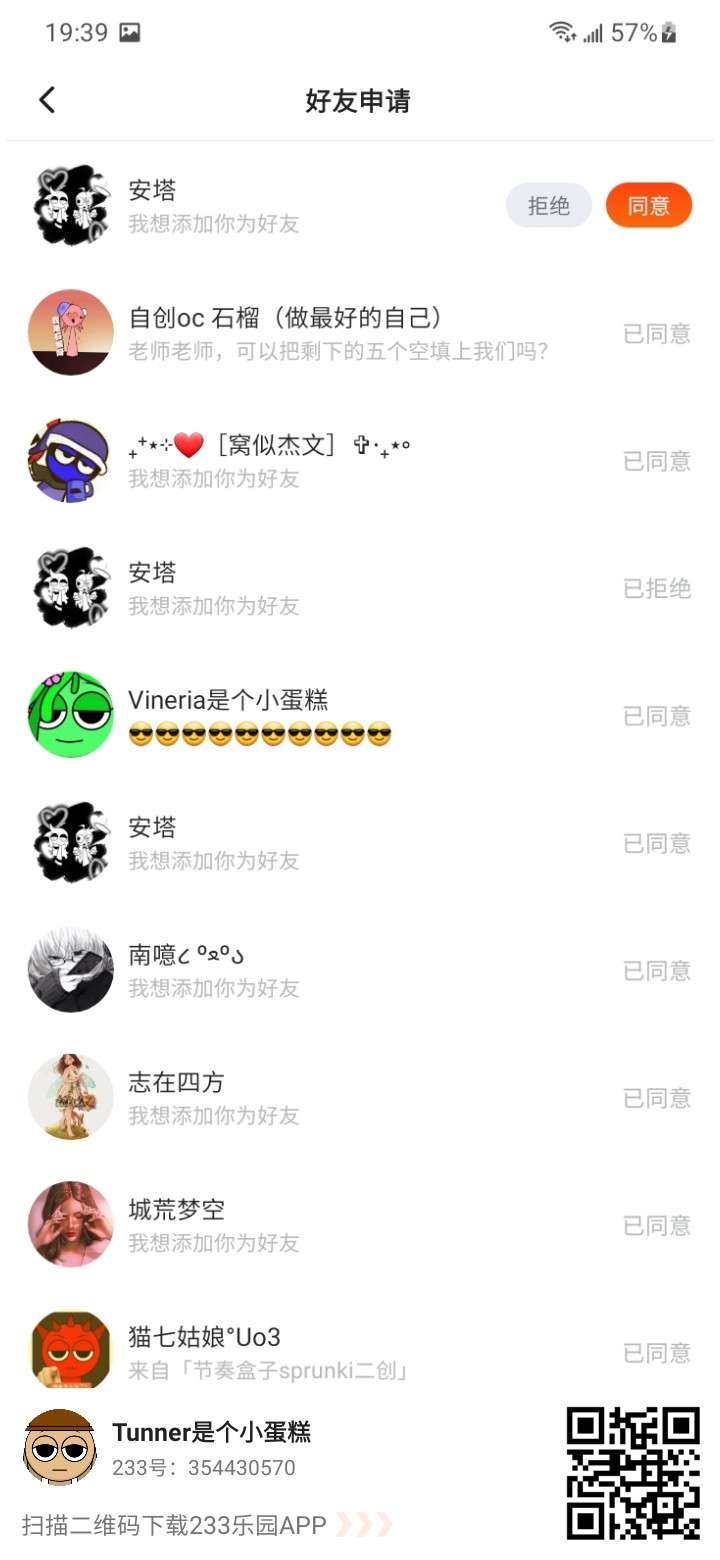Open 猫七姑娘°Uo3's friend request
The height and width of the screenshot is (1560, 720).
pyautogui.click(x=360, y=1343)
